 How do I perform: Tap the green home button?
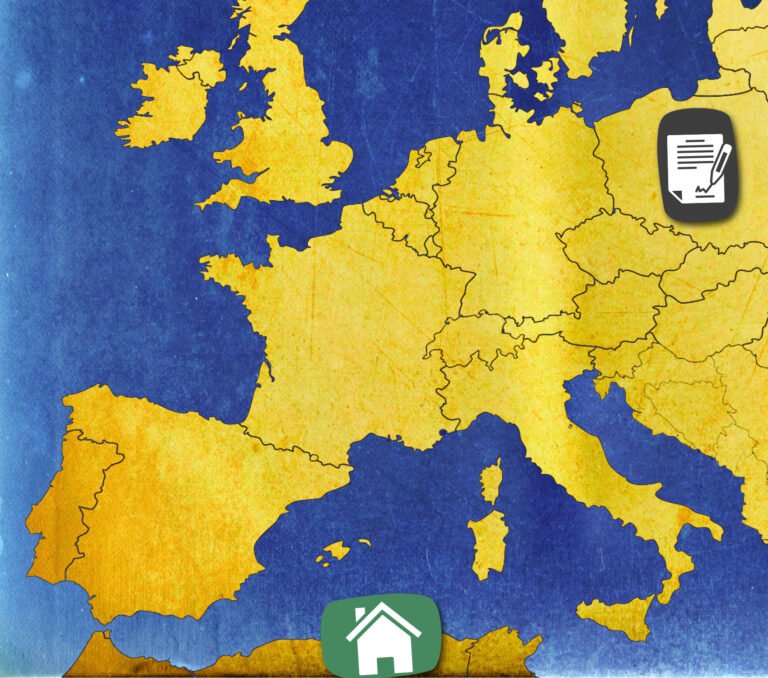coord(381,637)
